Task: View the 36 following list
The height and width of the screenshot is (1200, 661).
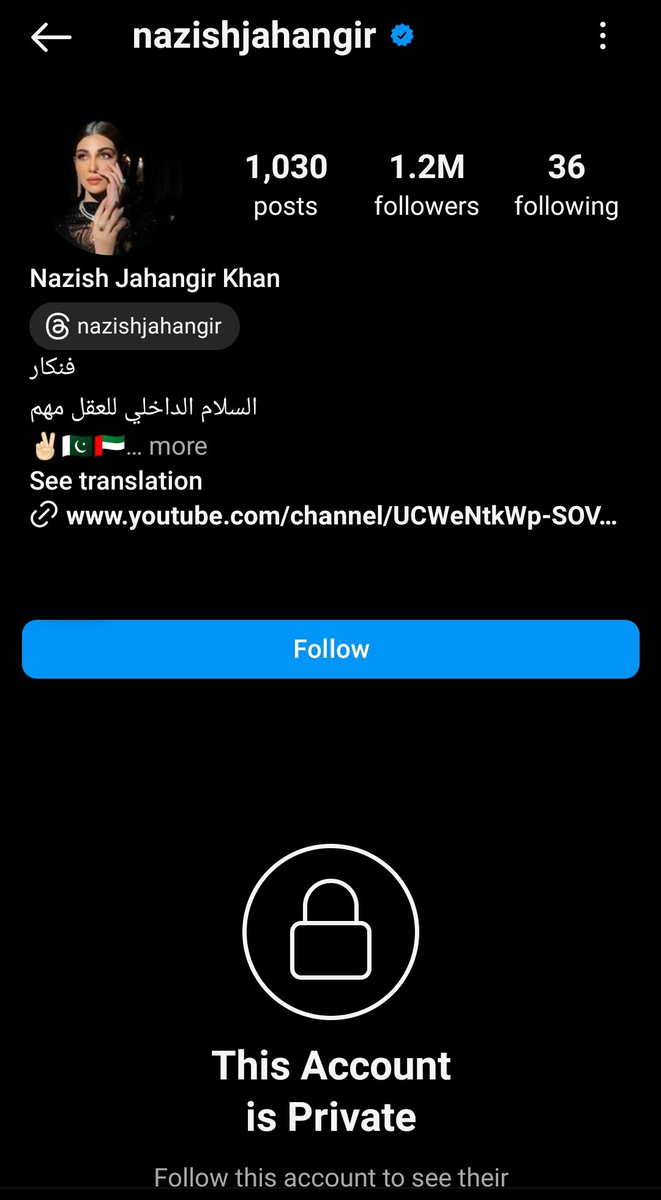Action: pos(566,186)
